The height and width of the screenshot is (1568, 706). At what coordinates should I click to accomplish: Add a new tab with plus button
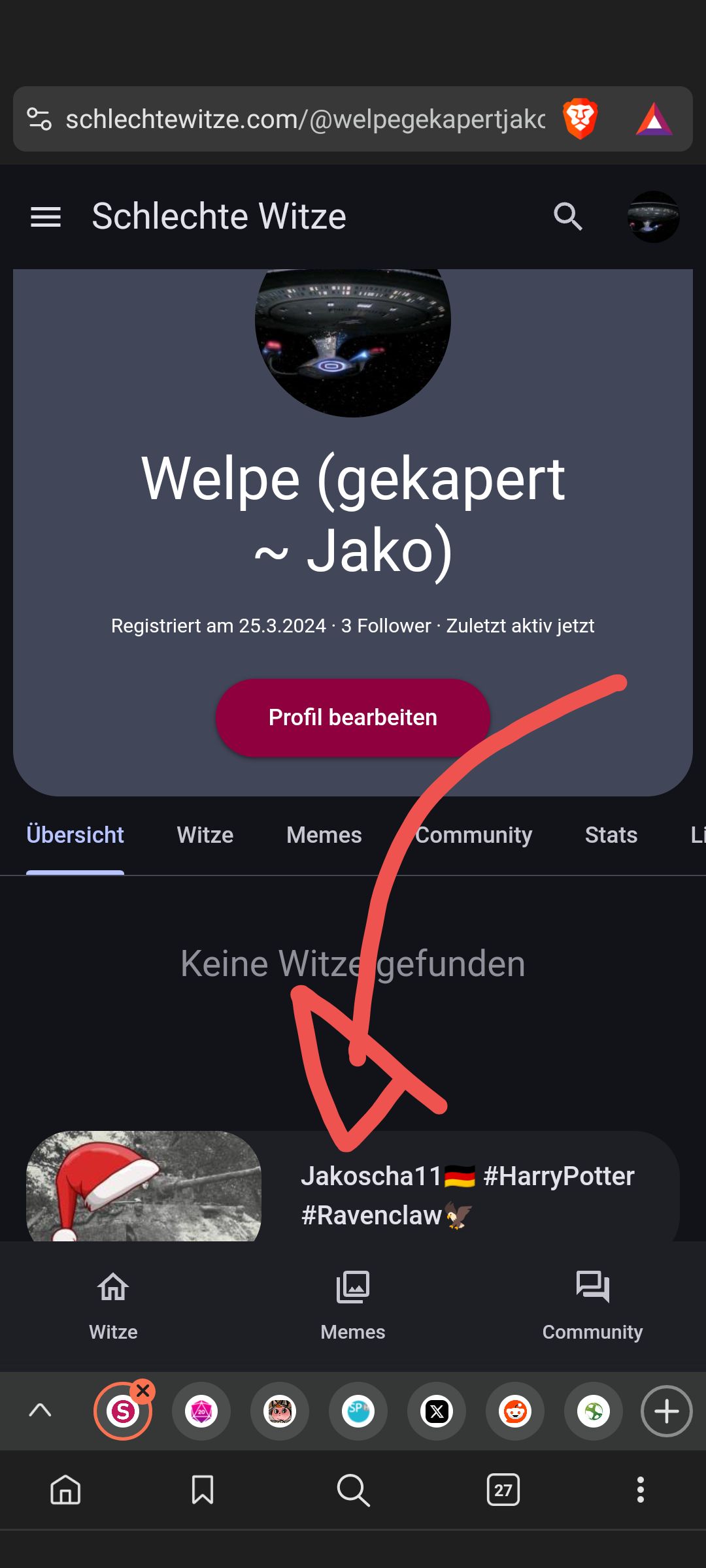(666, 1411)
